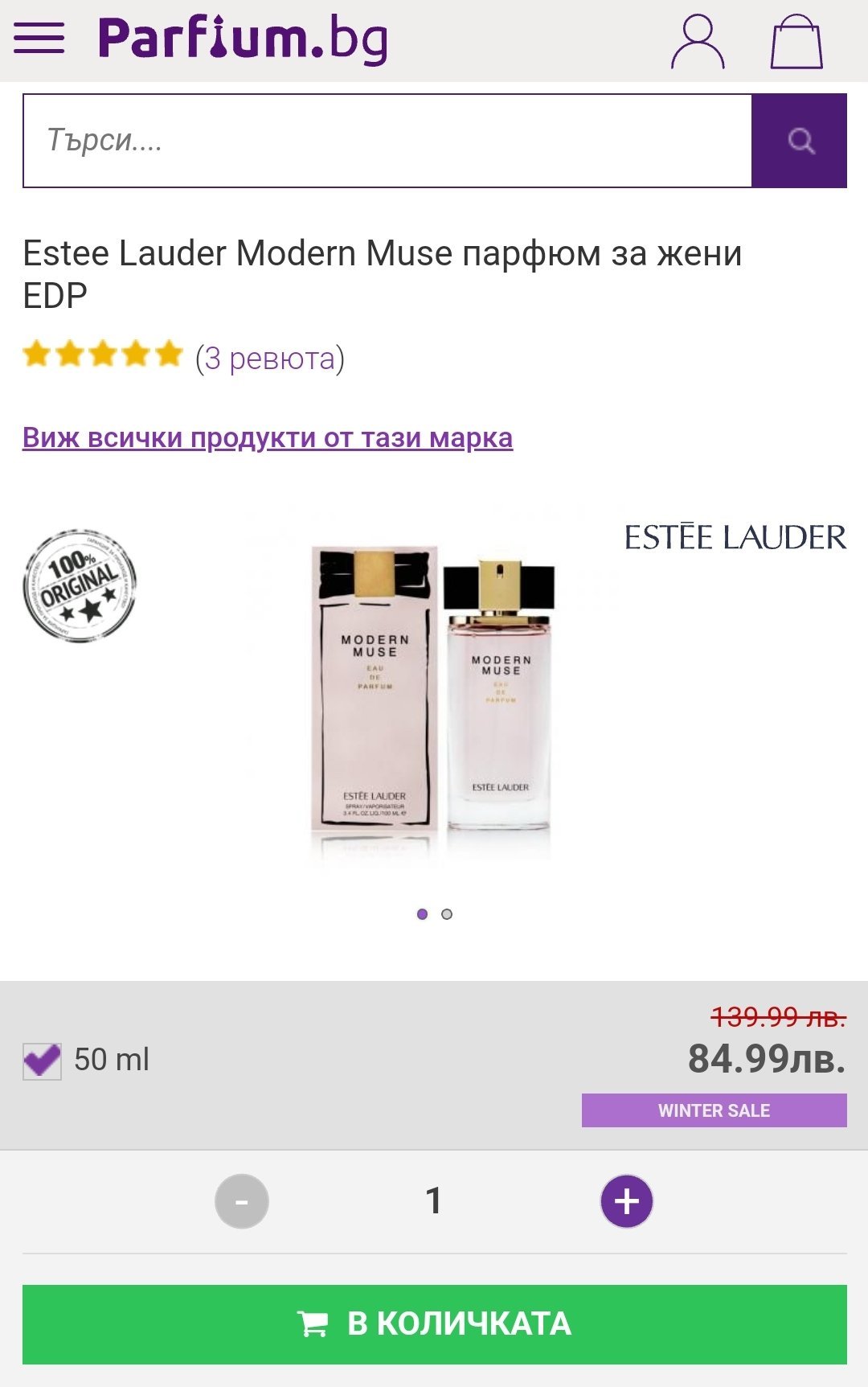Submit search with the magnifier button
Image resolution: width=868 pixels, height=1387 pixels.
[x=799, y=141]
